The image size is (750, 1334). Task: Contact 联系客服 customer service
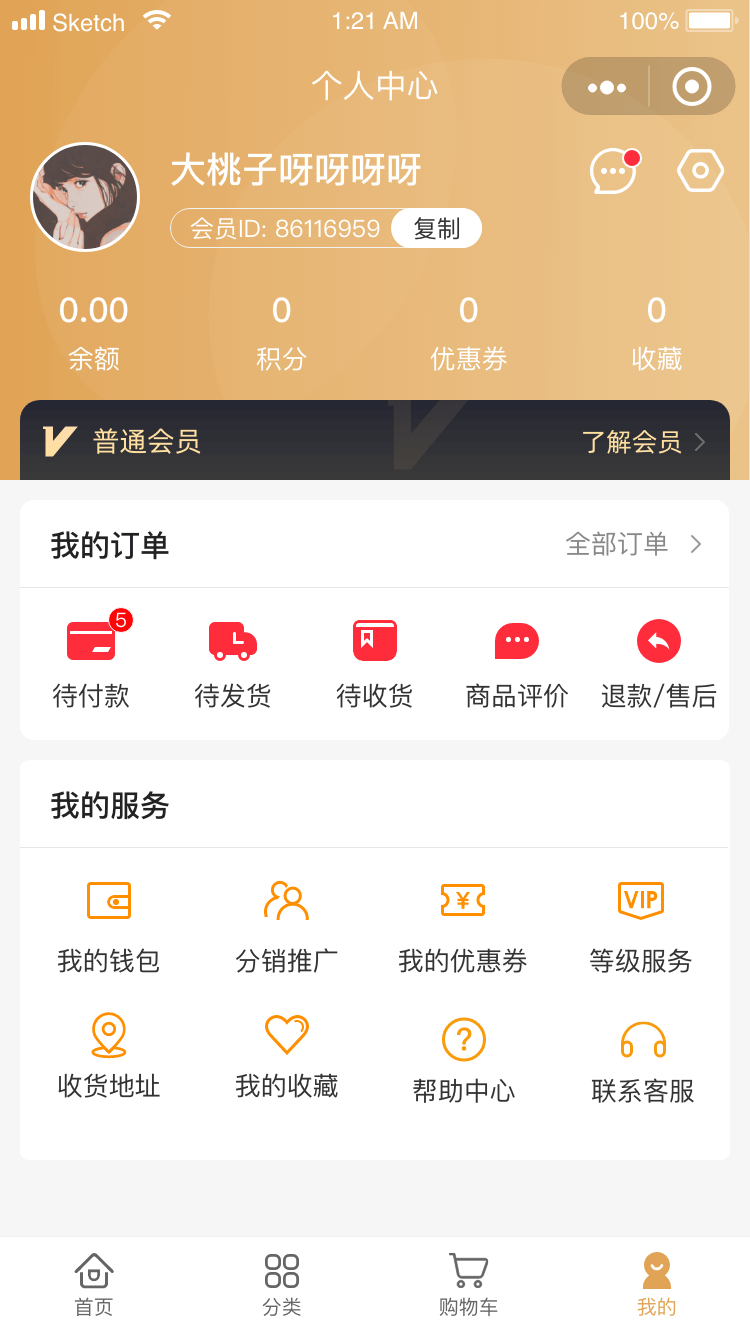(643, 1060)
